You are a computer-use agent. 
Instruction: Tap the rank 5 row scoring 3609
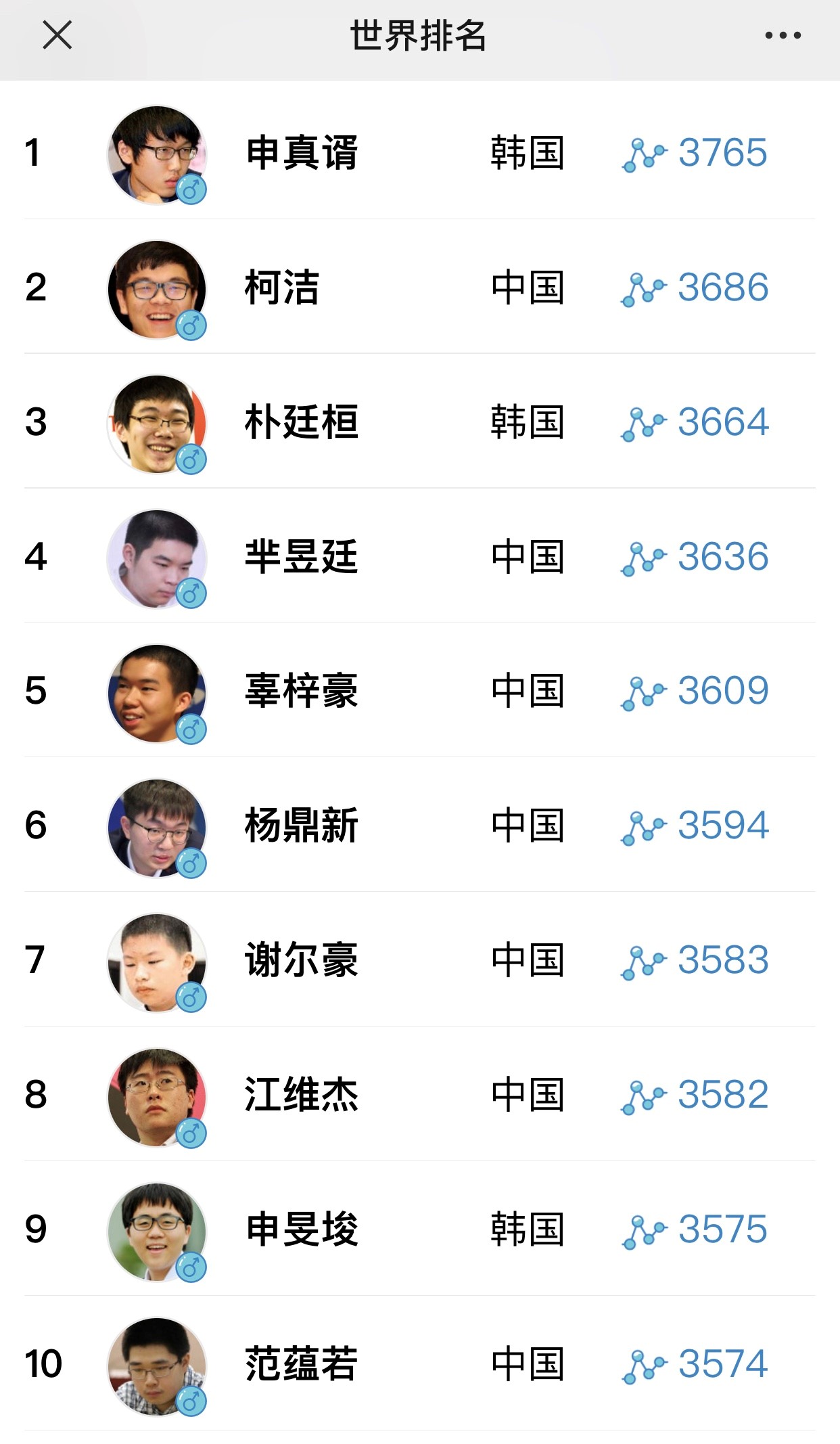(301, 691)
